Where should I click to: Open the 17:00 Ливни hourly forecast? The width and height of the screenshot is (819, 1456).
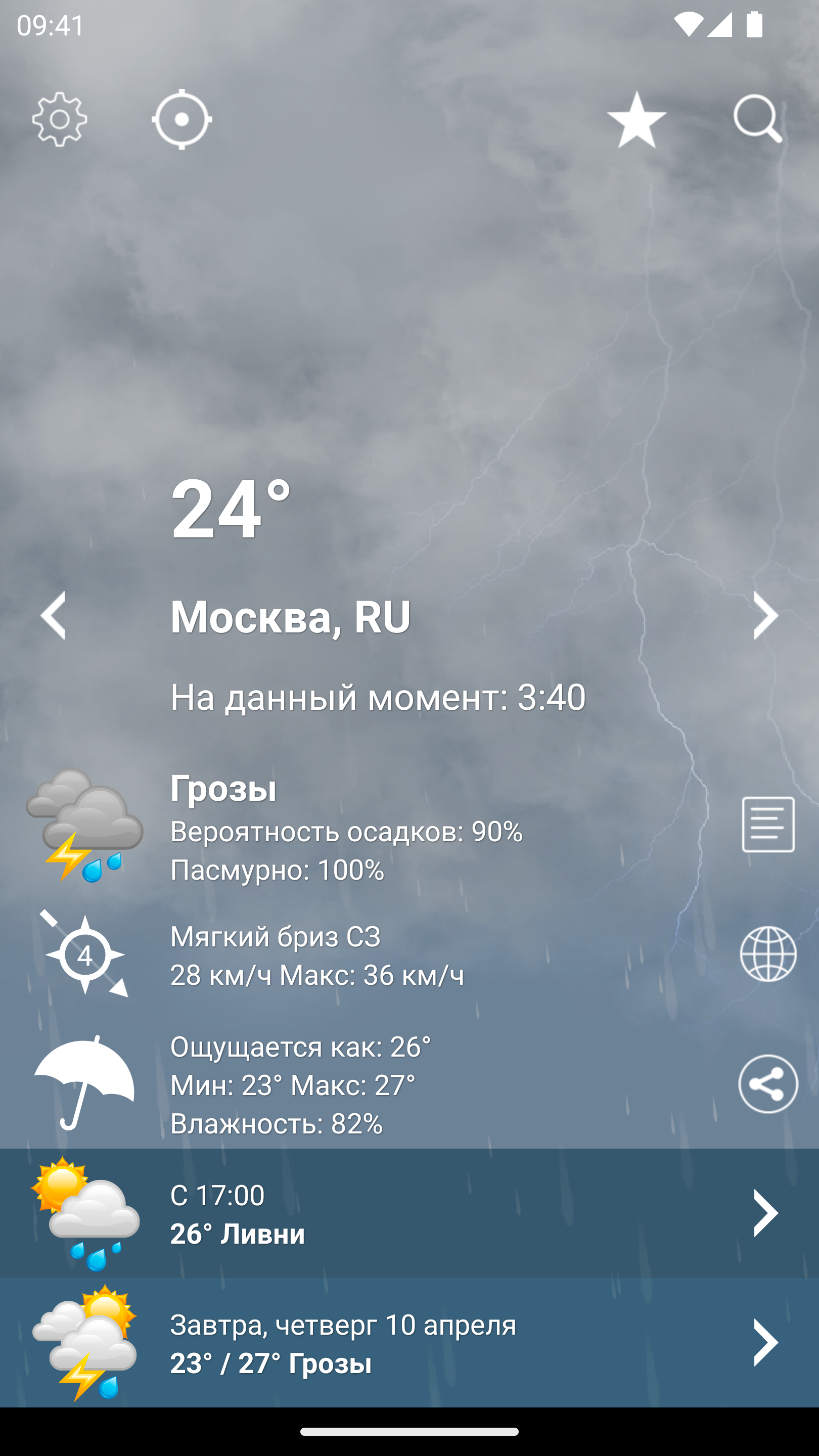[x=409, y=1213]
